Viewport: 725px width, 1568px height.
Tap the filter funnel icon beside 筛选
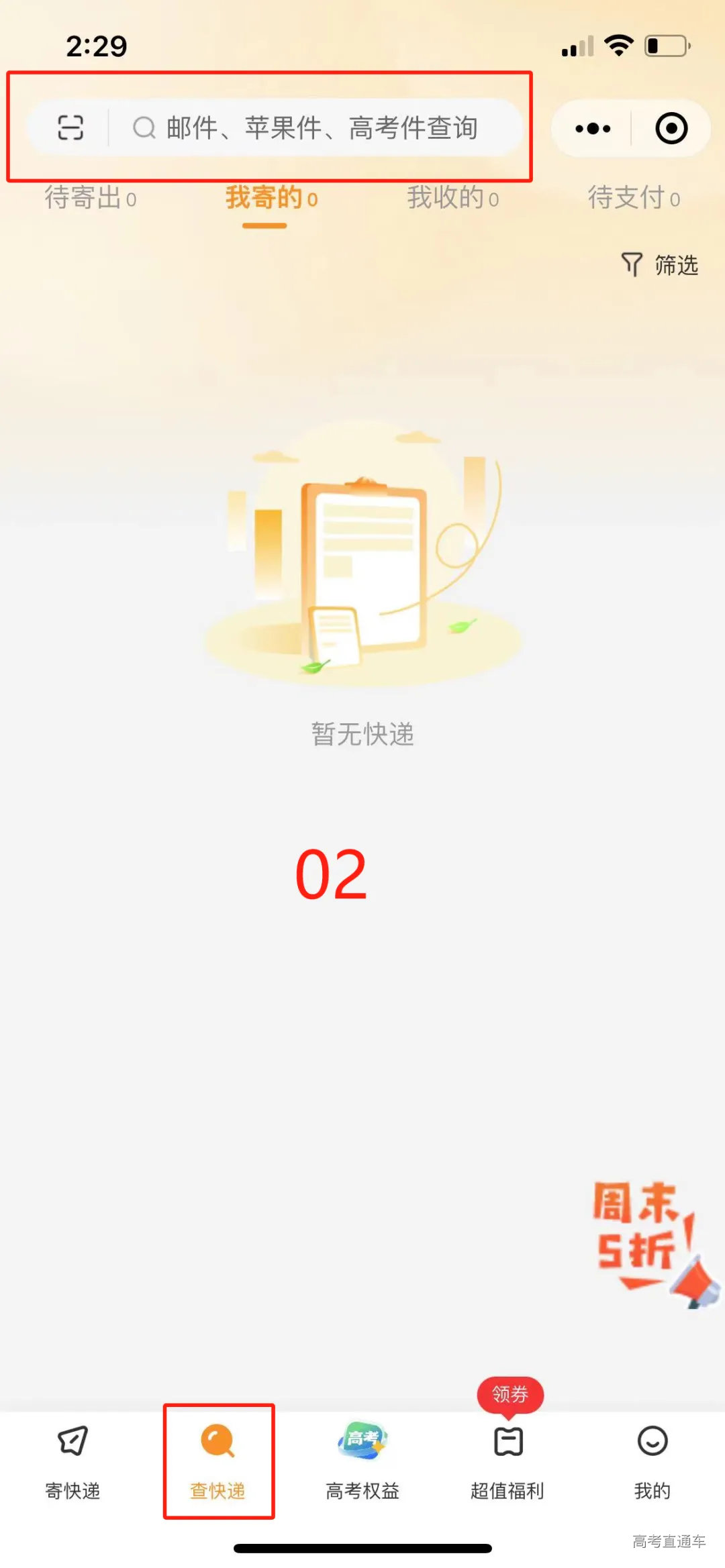pos(632,265)
